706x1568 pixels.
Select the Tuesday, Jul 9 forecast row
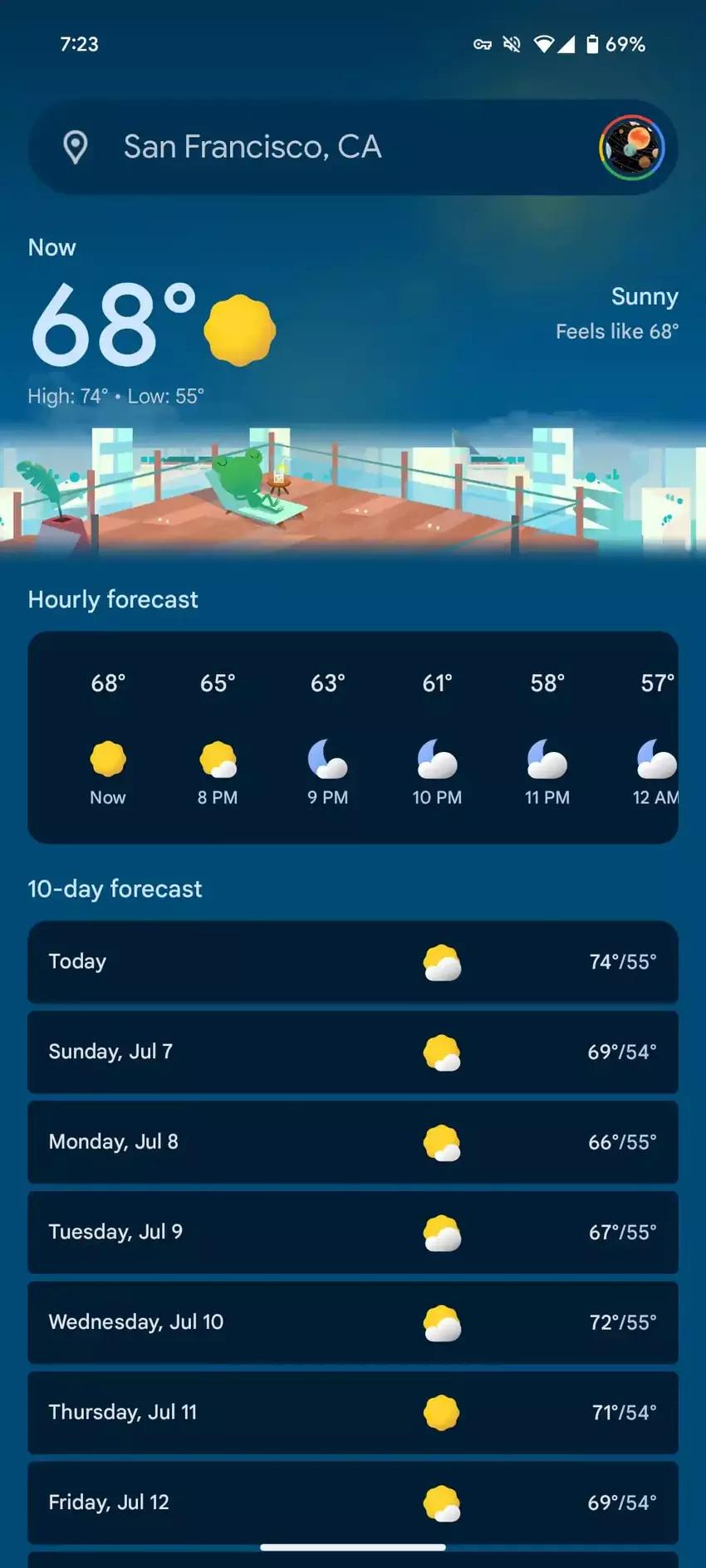(352, 1232)
